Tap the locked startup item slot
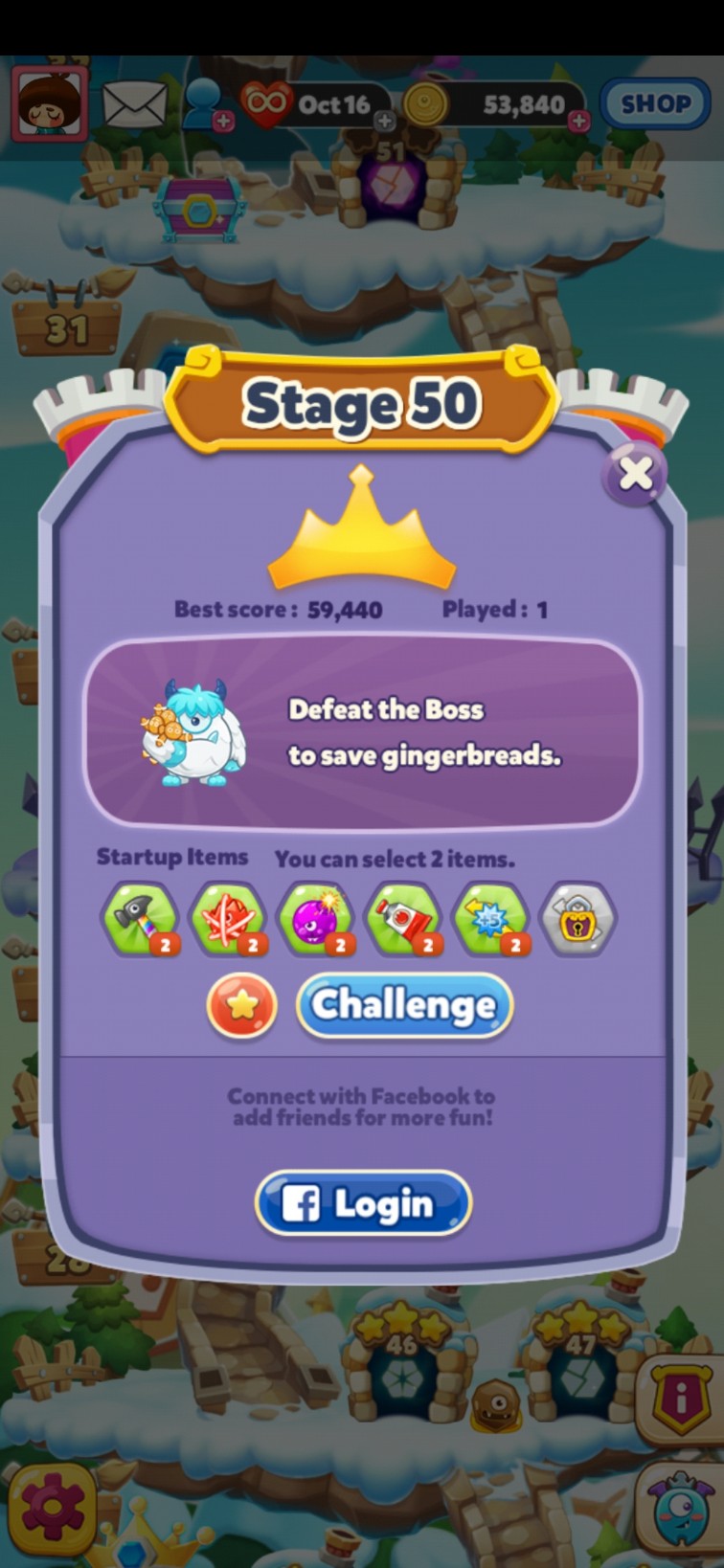Viewport: 724px width, 1568px height. tap(578, 919)
